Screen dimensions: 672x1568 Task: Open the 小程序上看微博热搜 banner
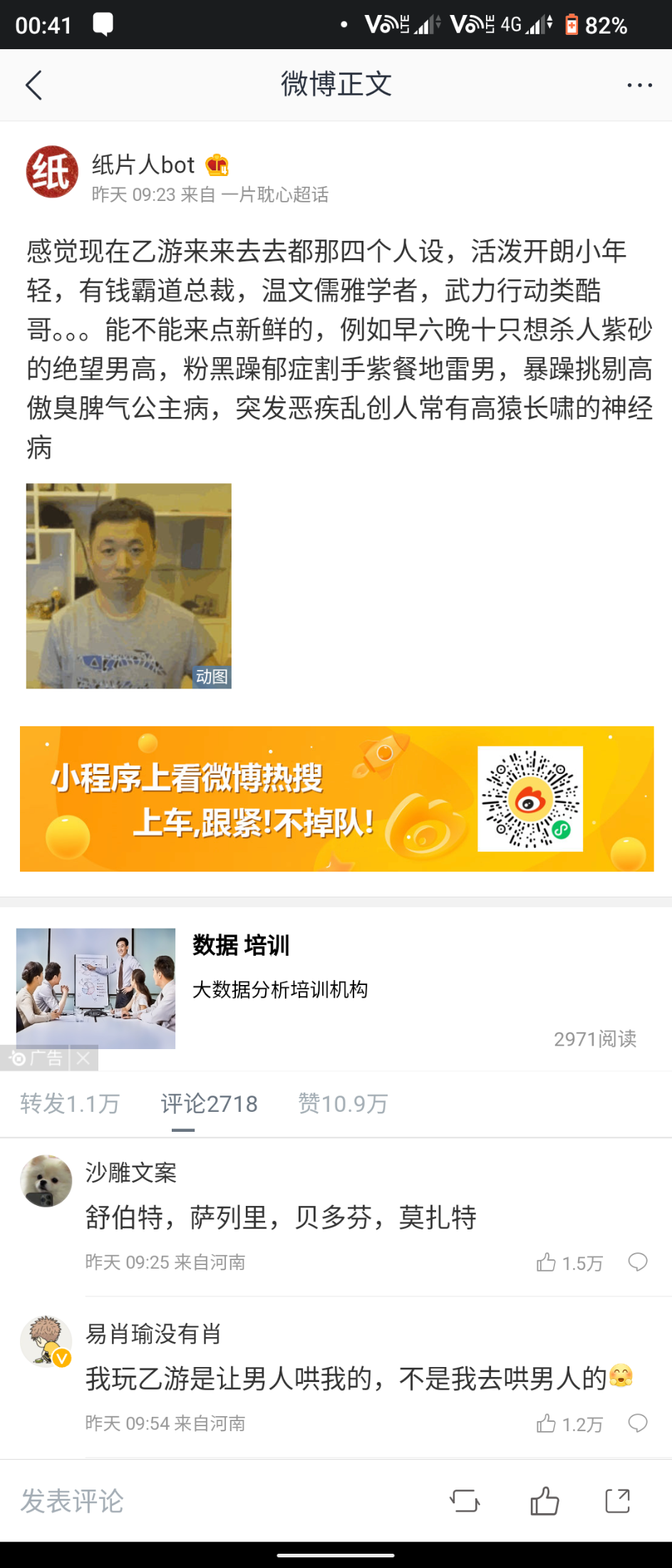[x=336, y=798]
